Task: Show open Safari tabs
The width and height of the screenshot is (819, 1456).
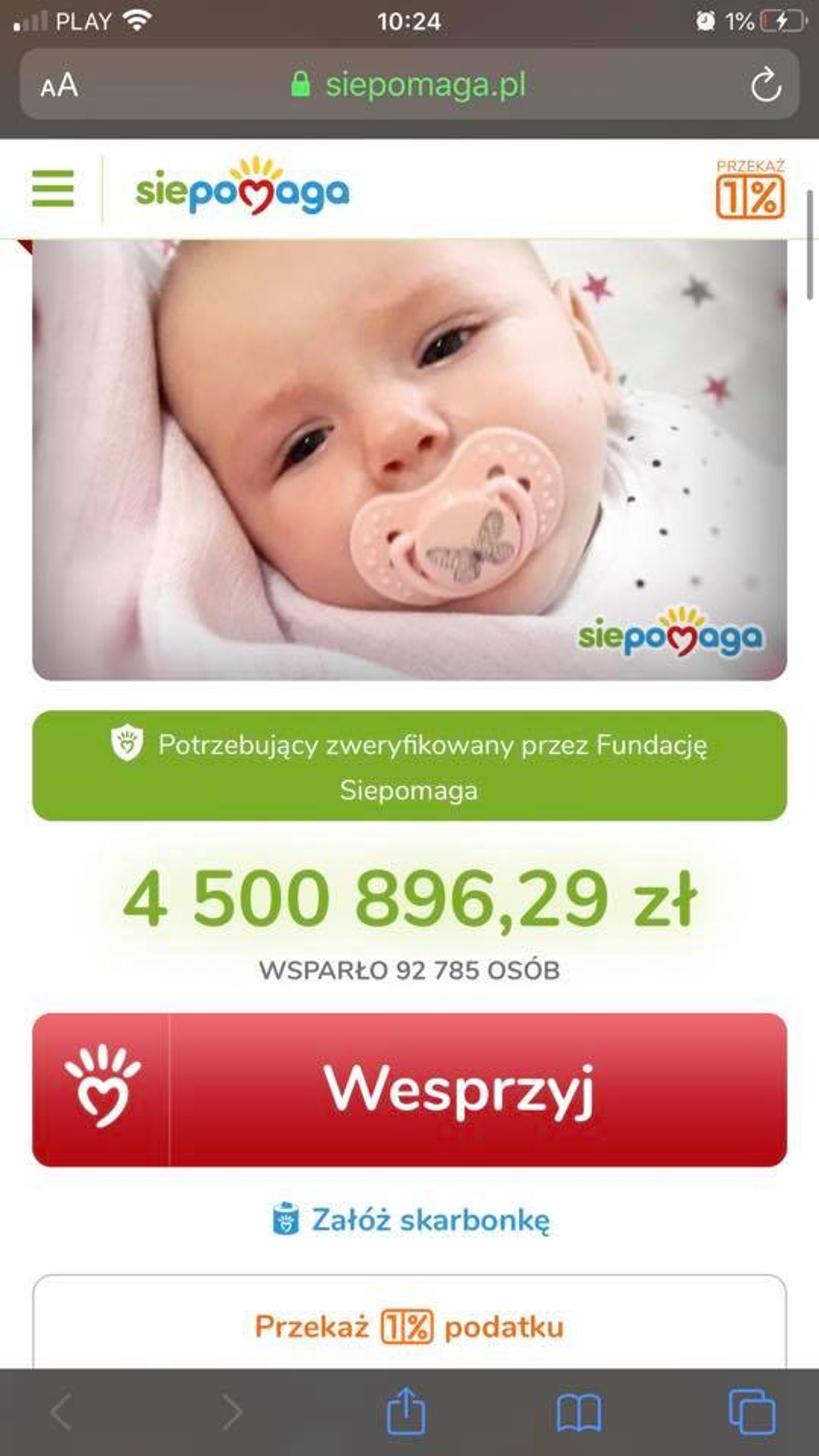Action: [752, 1412]
